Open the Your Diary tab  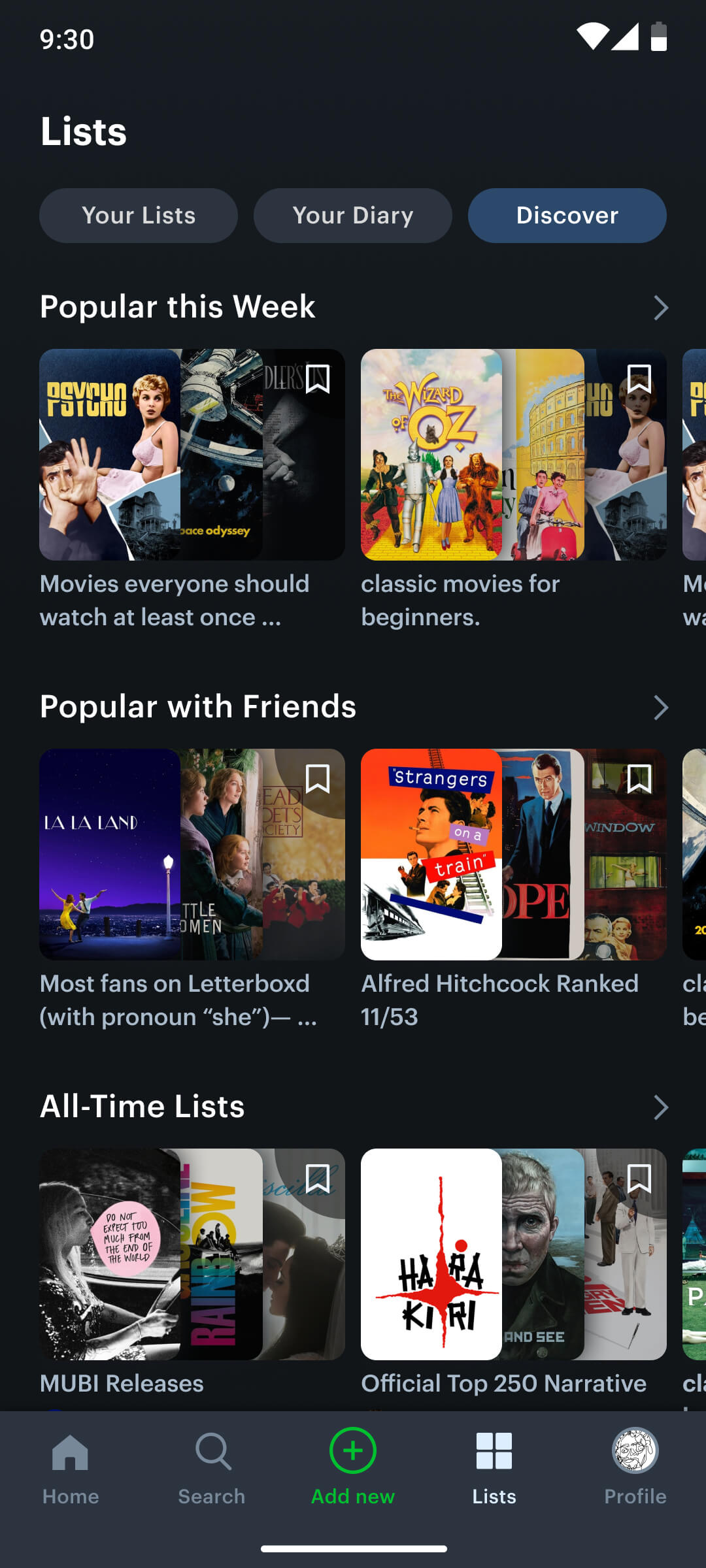353,216
